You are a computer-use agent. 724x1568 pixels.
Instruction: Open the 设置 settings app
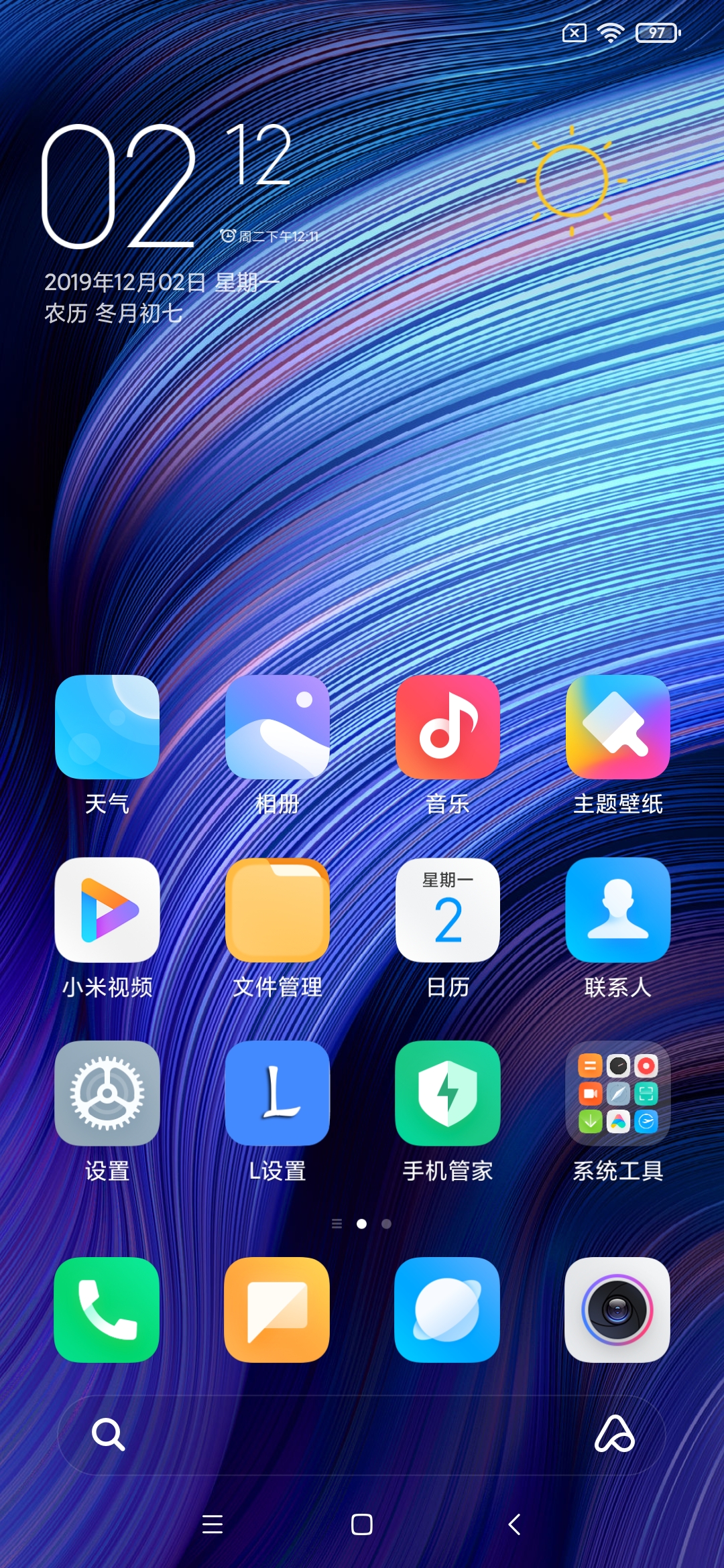(x=107, y=1093)
